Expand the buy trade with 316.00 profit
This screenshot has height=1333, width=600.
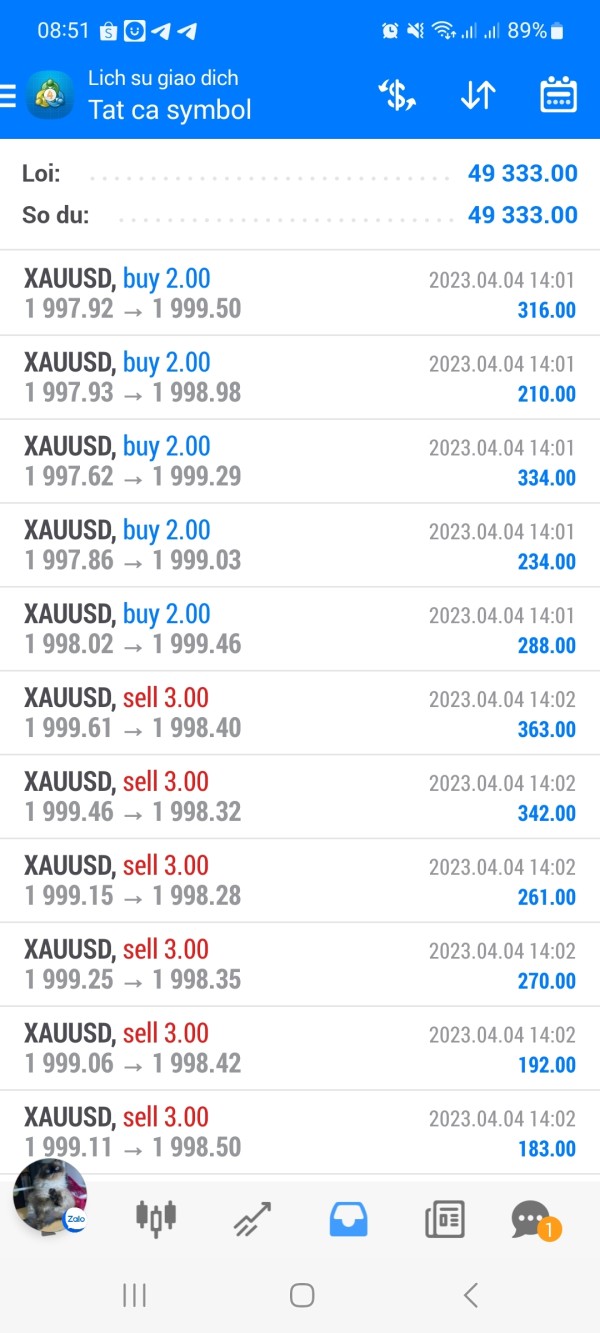click(x=300, y=293)
